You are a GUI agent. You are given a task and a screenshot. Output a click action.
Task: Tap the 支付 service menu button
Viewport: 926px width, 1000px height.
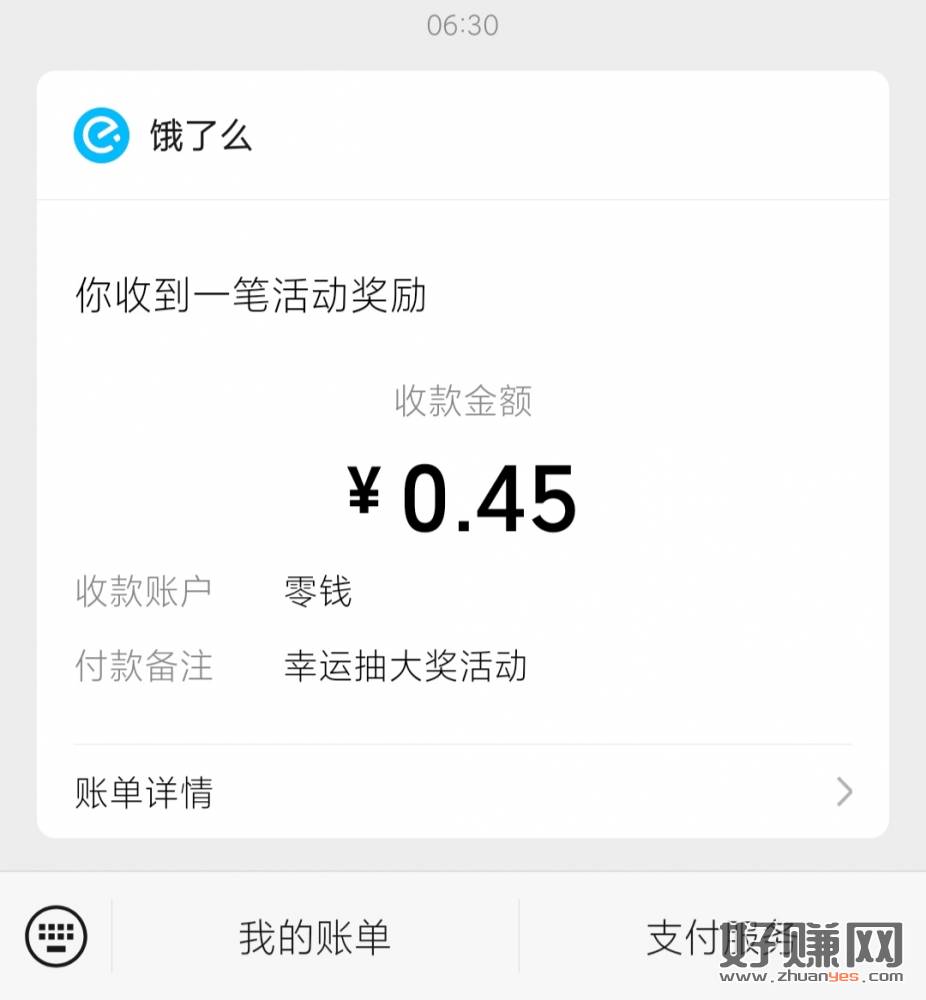click(x=722, y=938)
